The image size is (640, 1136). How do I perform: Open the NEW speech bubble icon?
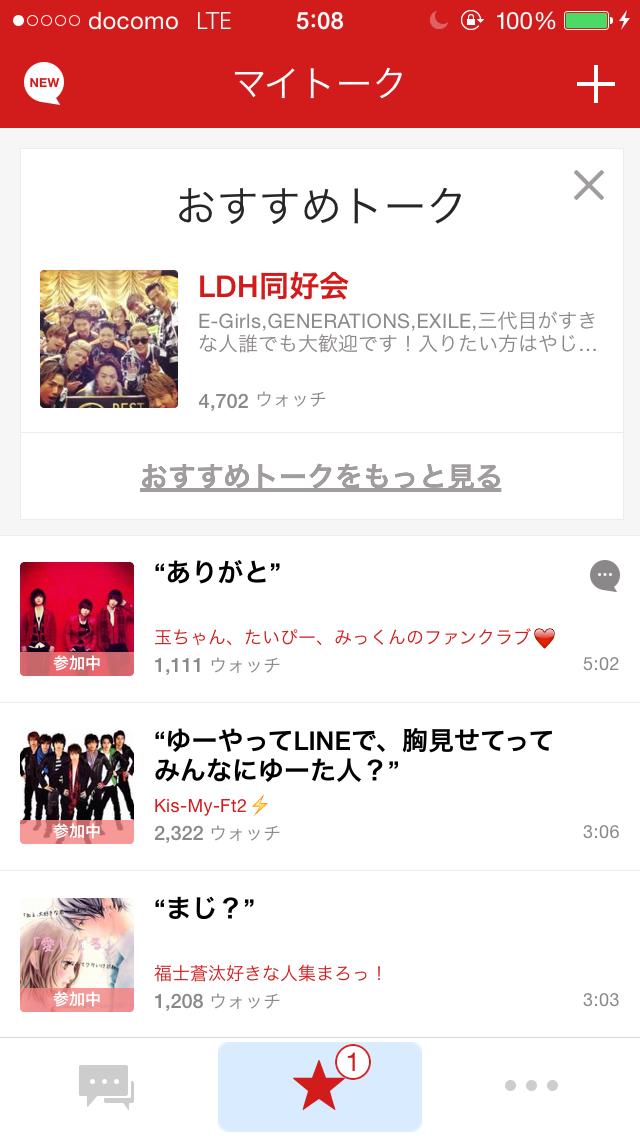tap(44, 83)
